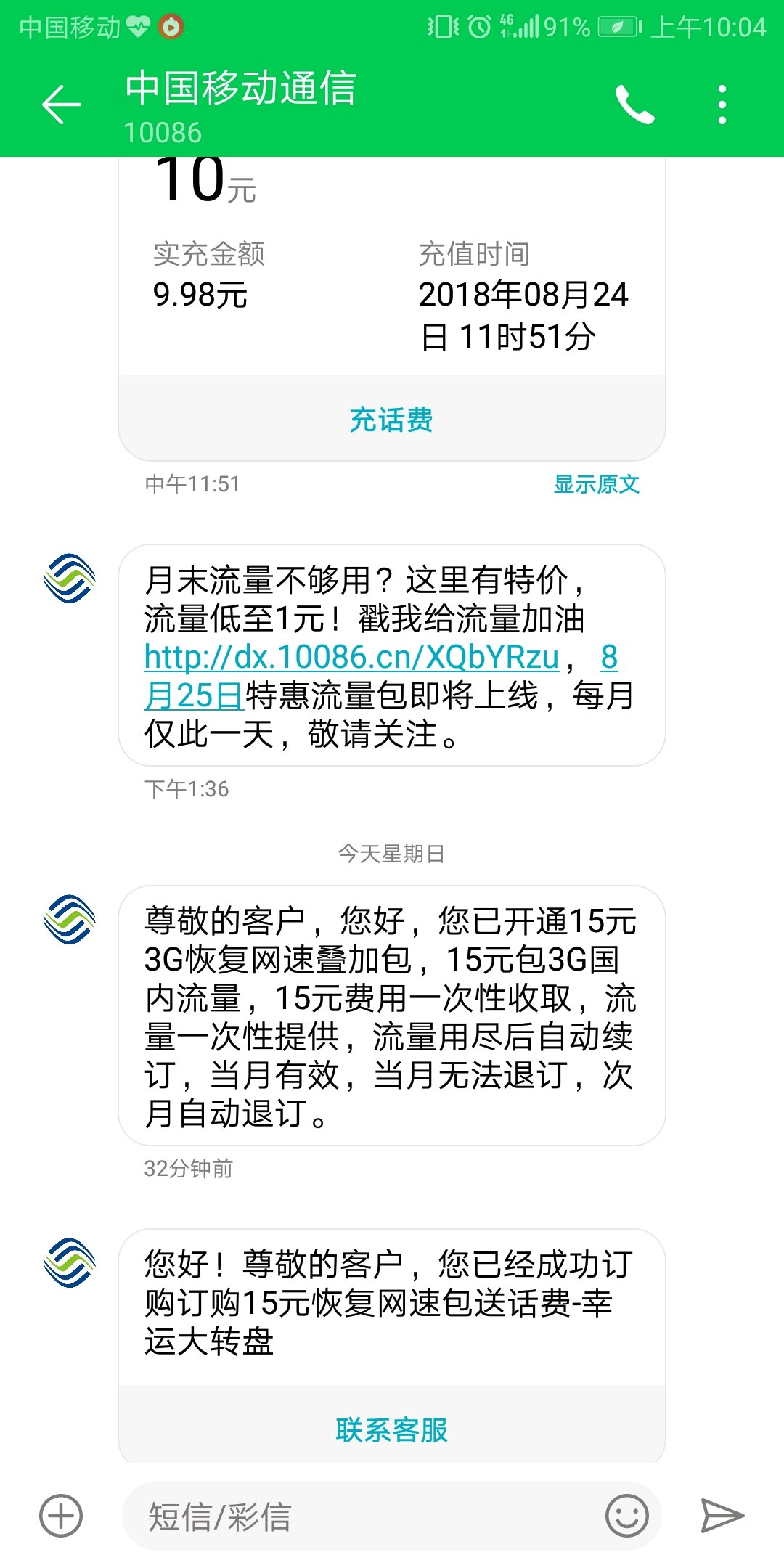Open the emoji picker
The image size is (784, 1568).
(626, 1516)
